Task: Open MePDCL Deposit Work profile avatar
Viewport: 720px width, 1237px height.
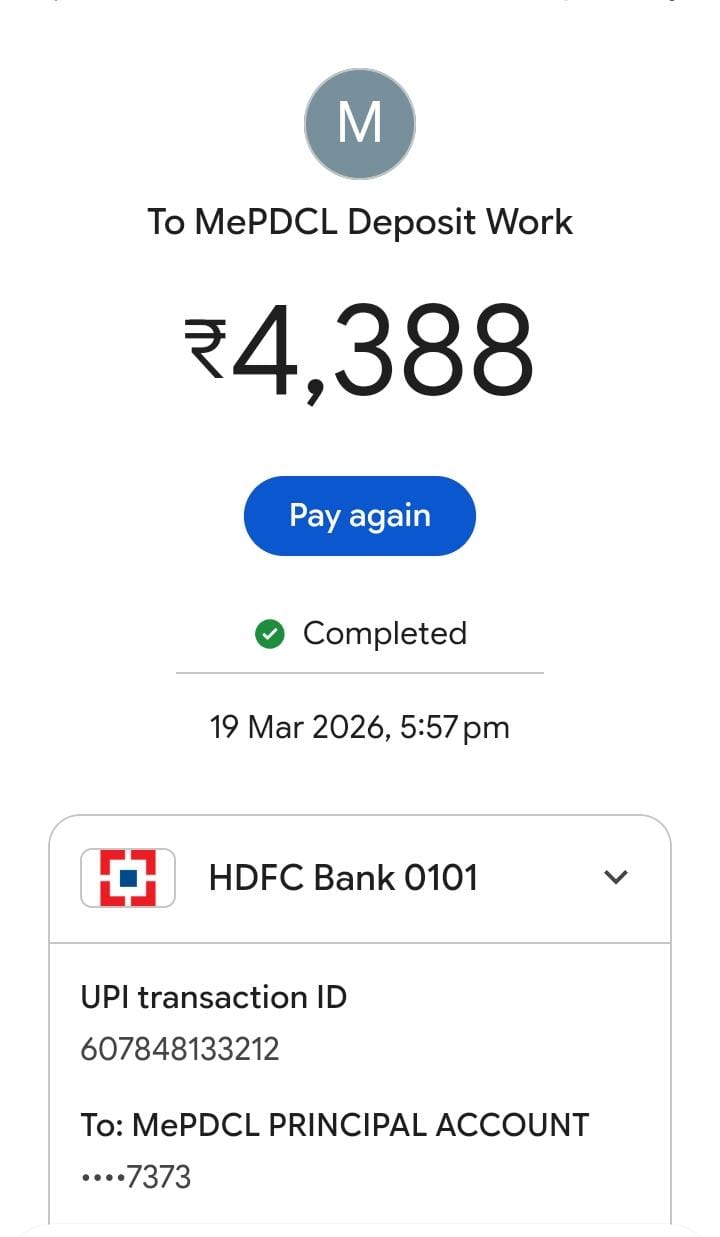Action: [x=359, y=124]
